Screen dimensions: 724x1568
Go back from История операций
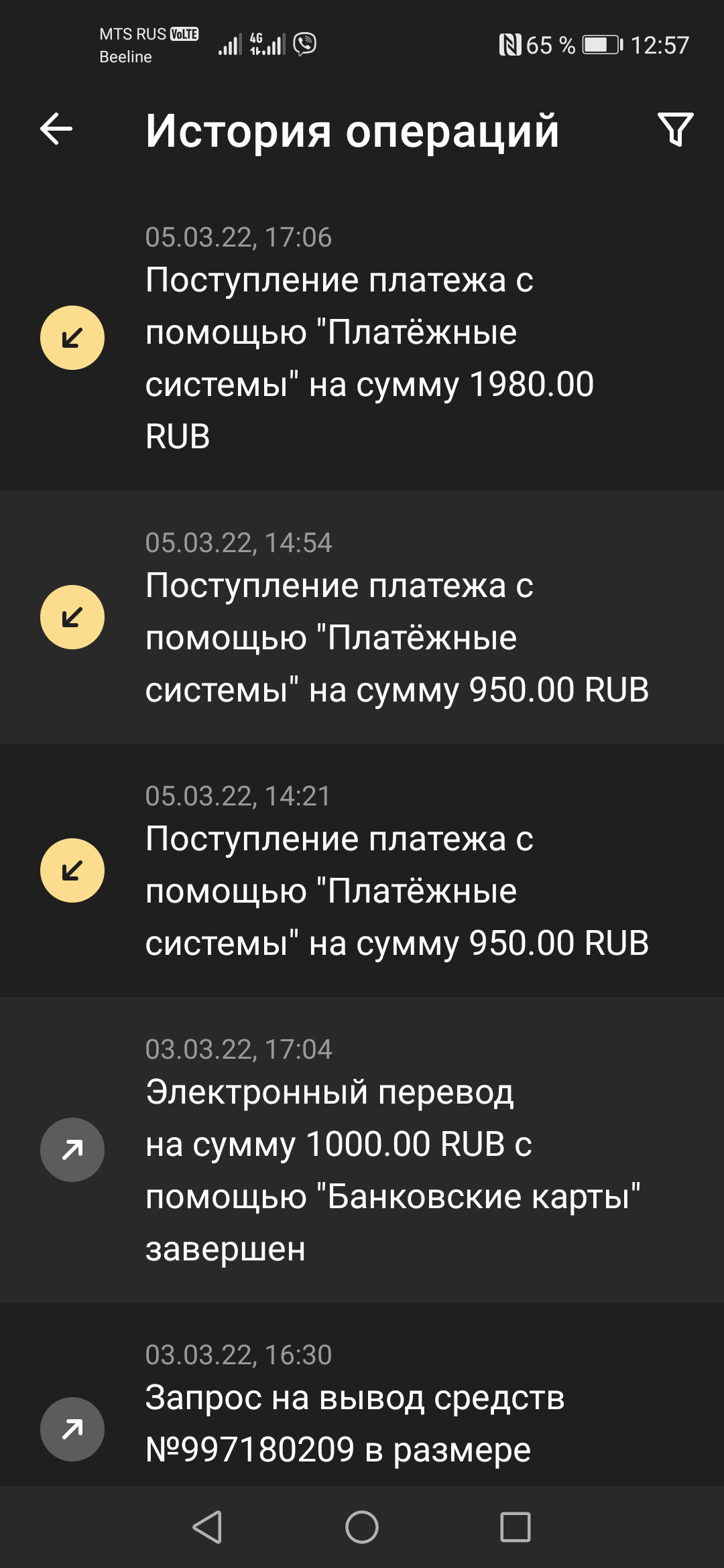point(56,129)
